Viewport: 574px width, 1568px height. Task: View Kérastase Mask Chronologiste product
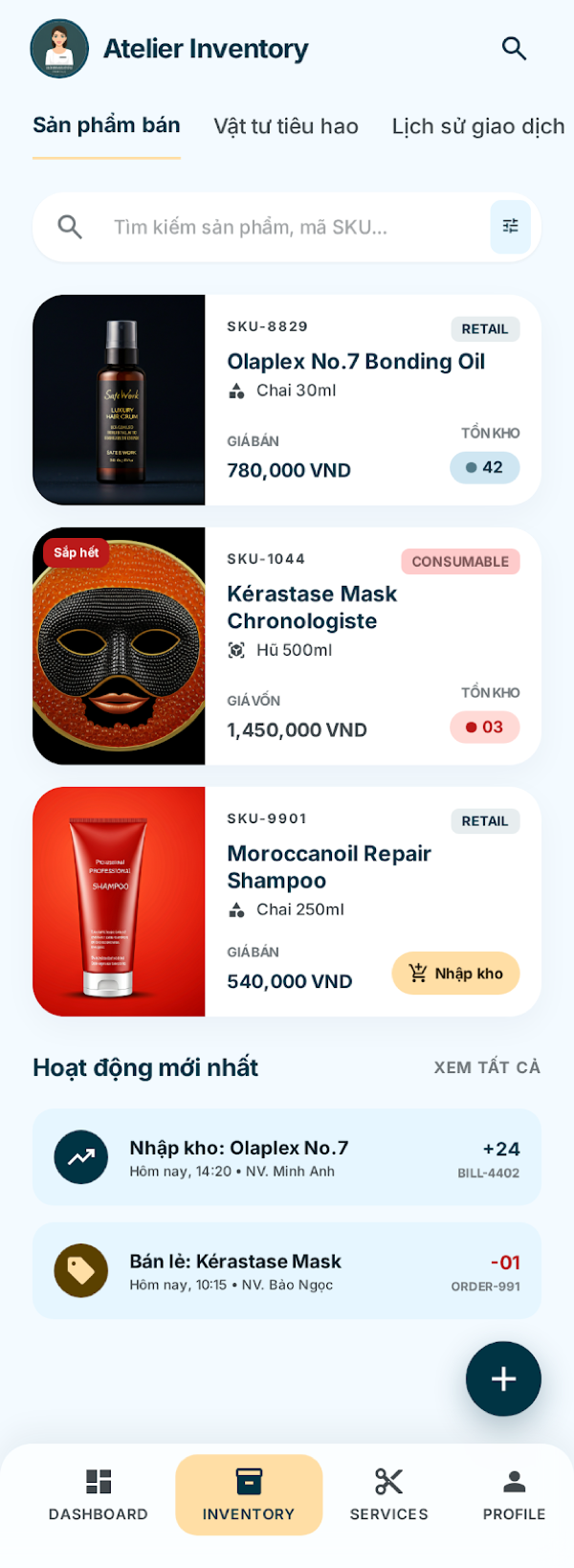[x=312, y=607]
